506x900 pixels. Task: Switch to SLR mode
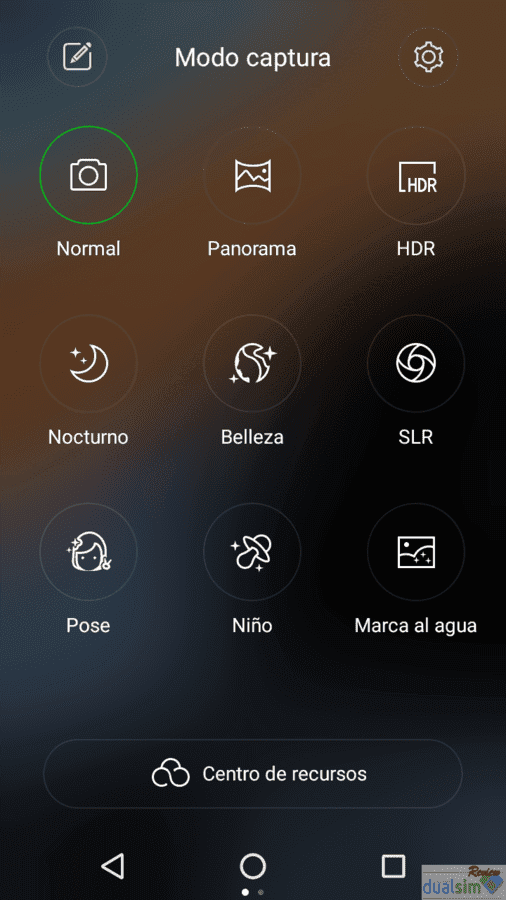pos(416,363)
